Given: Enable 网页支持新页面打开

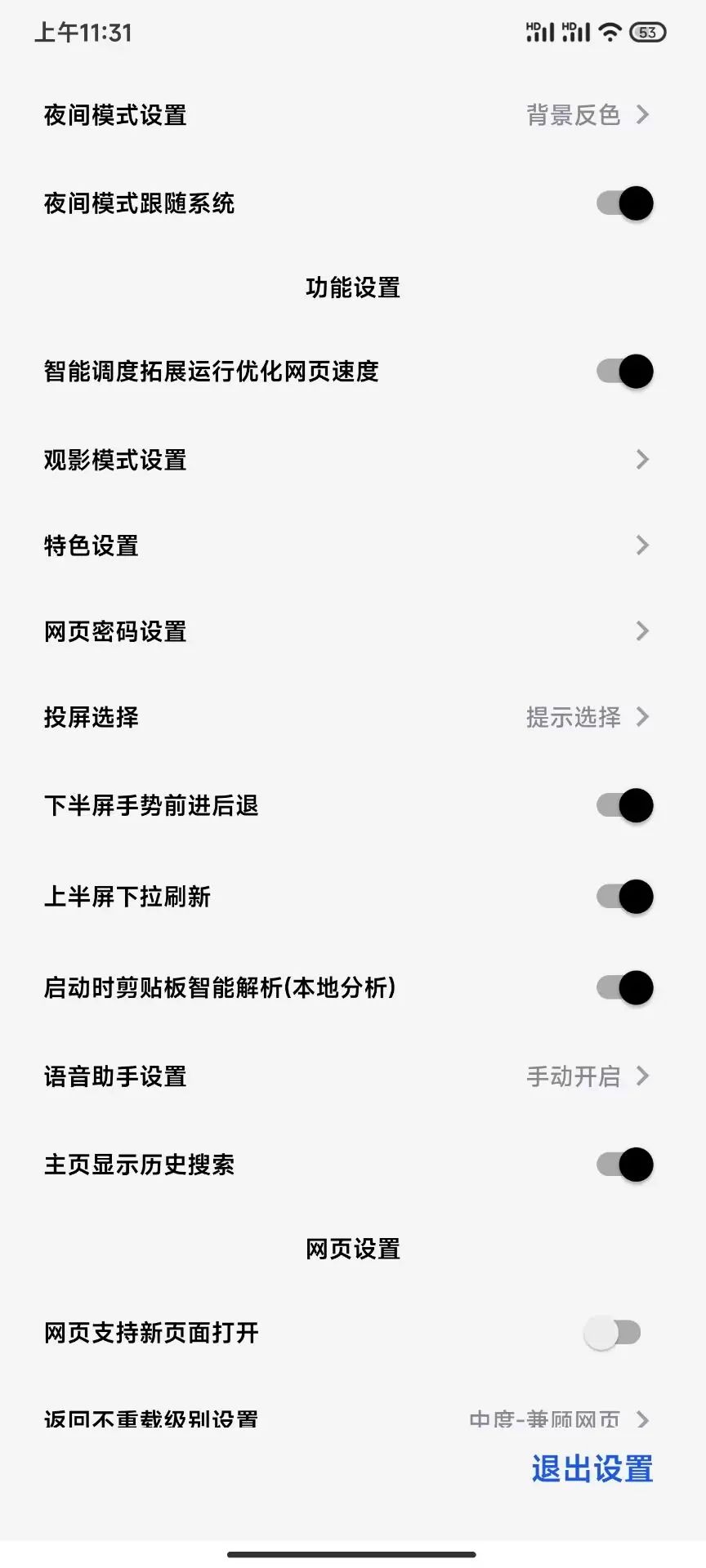Looking at the screenshot, I should pos(613,1334).
